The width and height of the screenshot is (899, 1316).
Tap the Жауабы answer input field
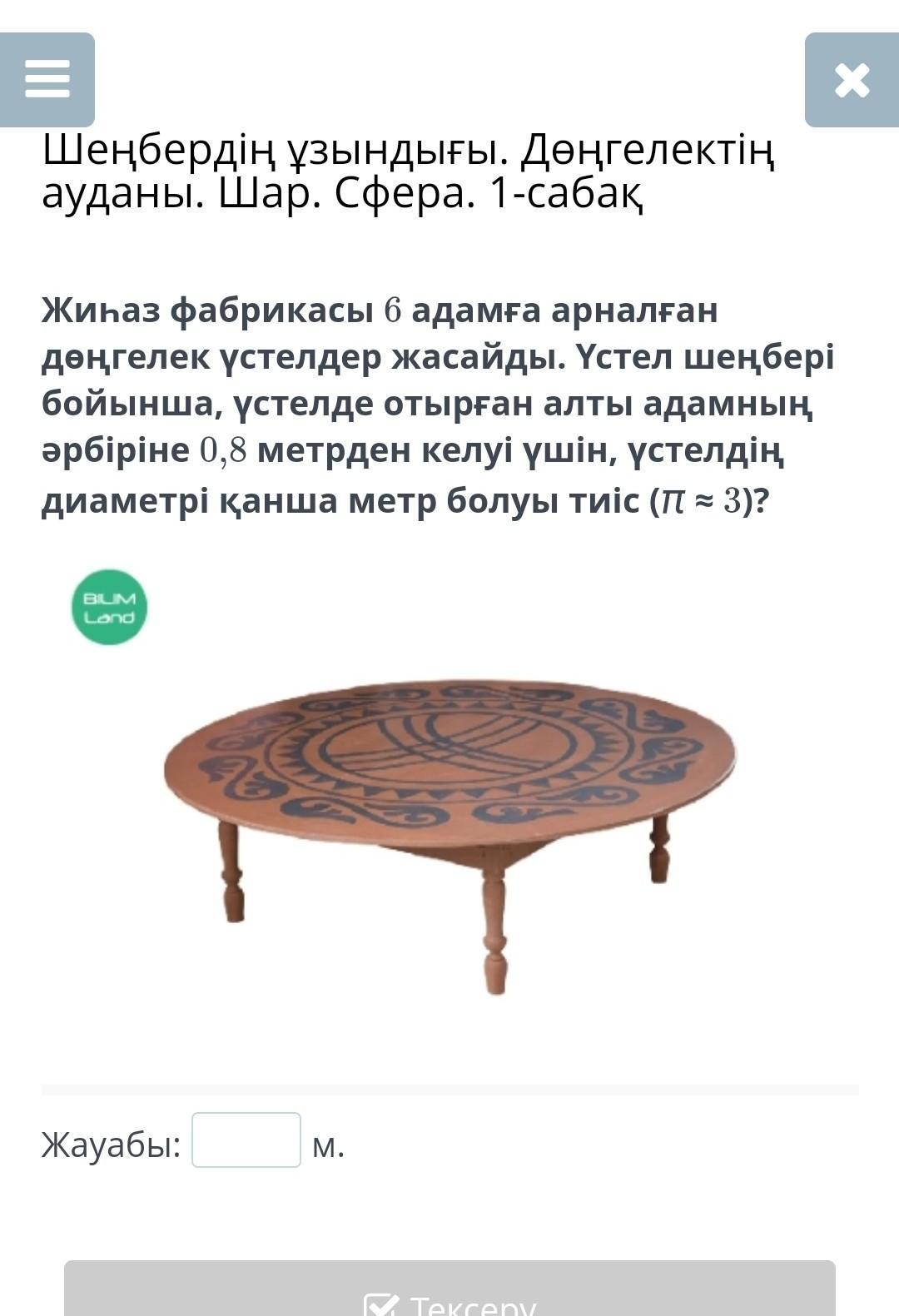[x=246, y=1140]
